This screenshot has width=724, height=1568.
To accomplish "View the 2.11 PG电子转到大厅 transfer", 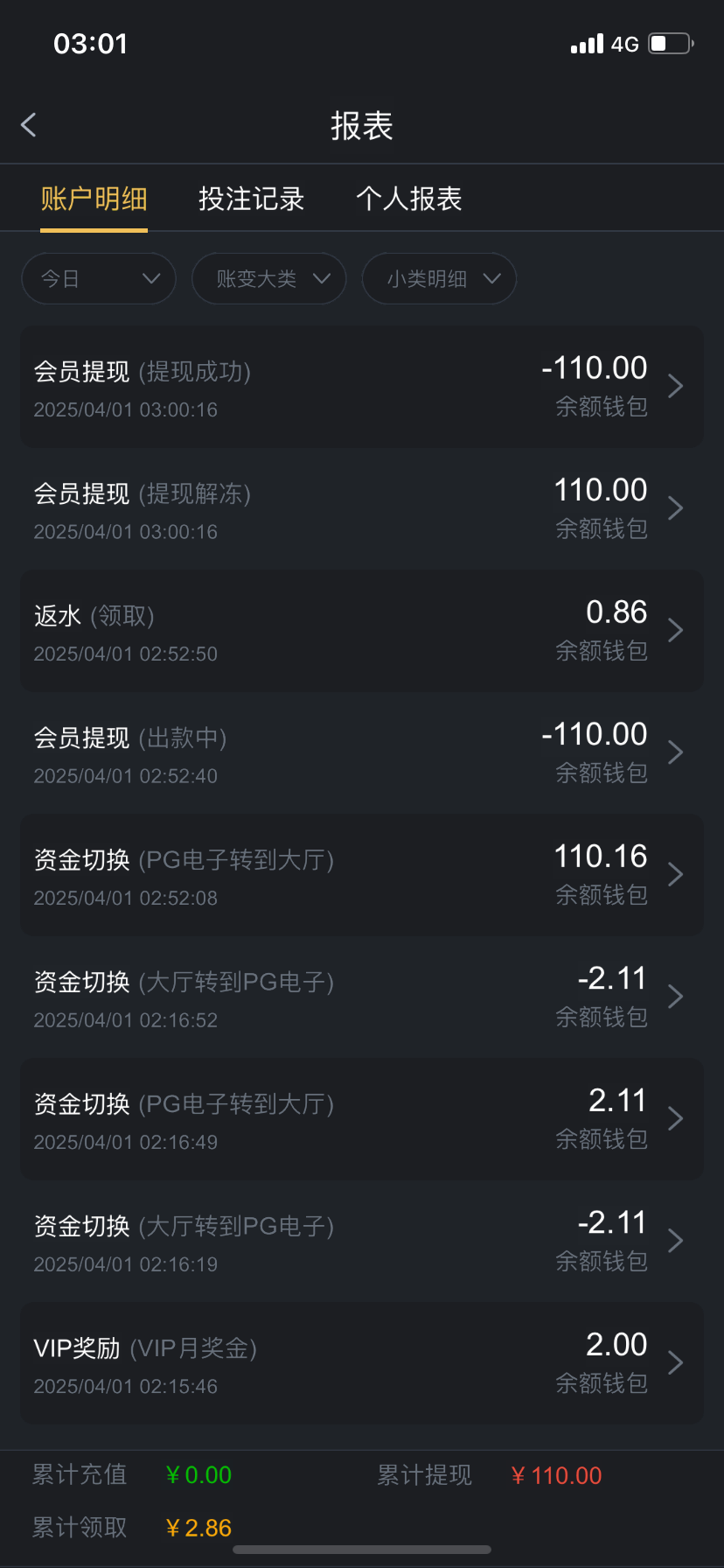I will click(x=362, y=1119).
